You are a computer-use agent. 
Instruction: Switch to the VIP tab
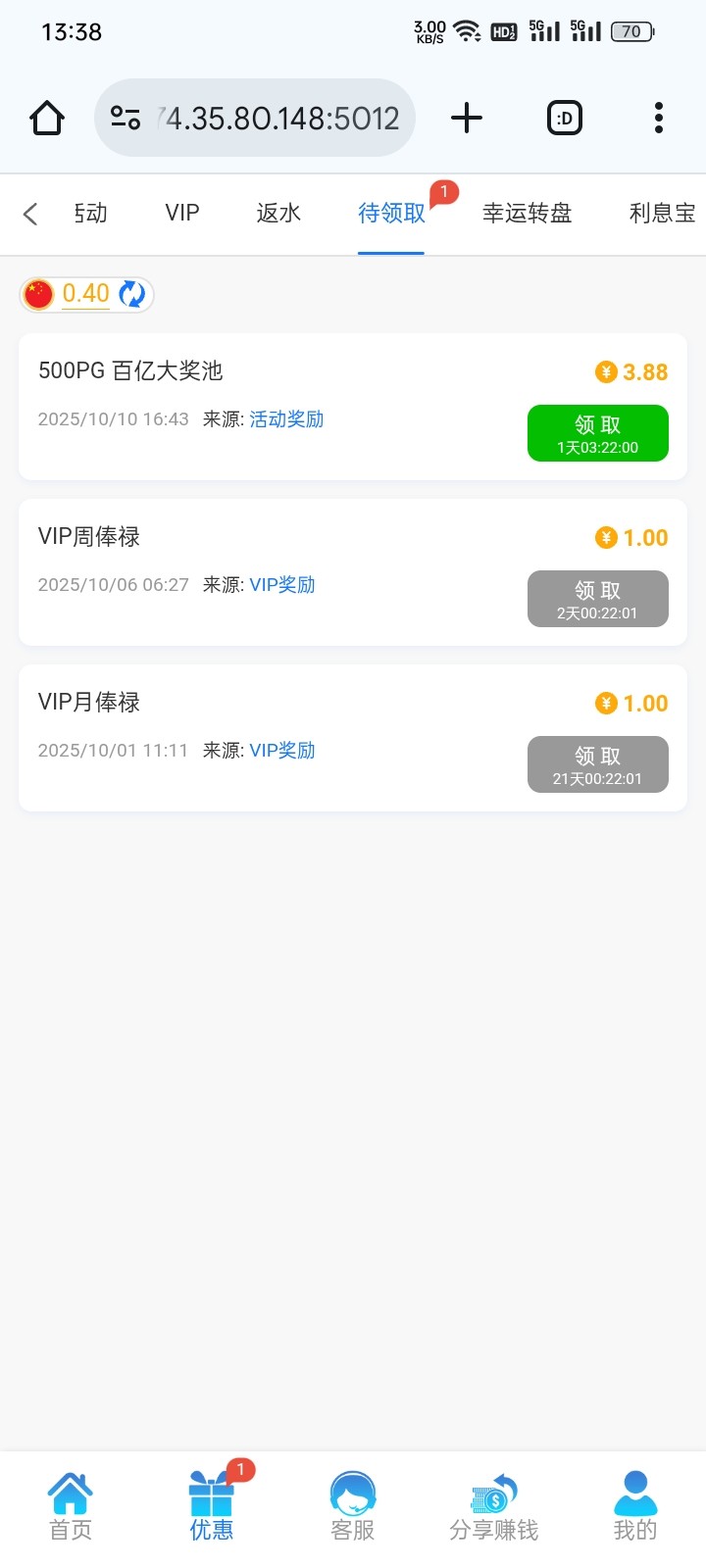pos(182,213)
